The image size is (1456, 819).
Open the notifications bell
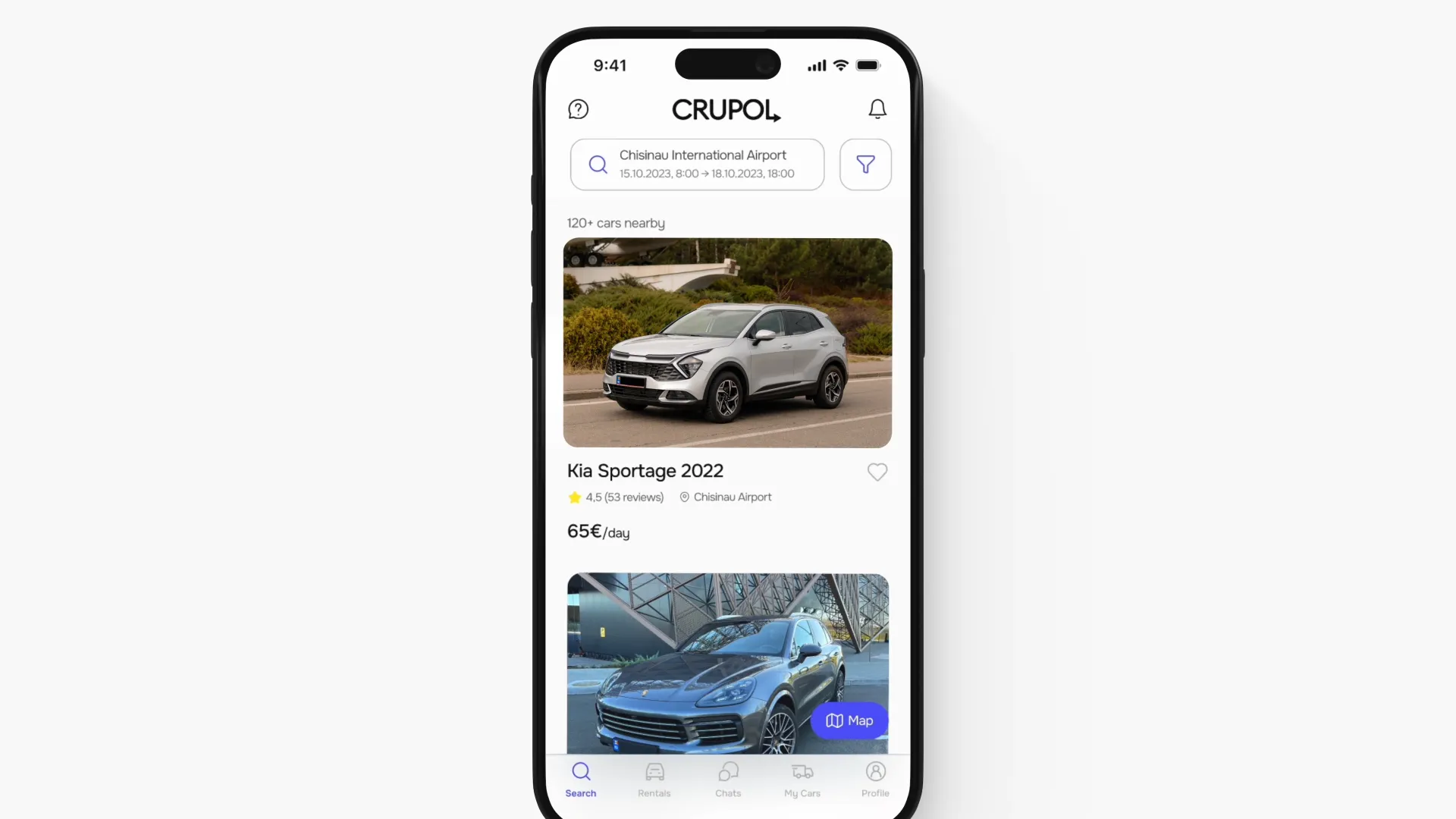(877, 109)
